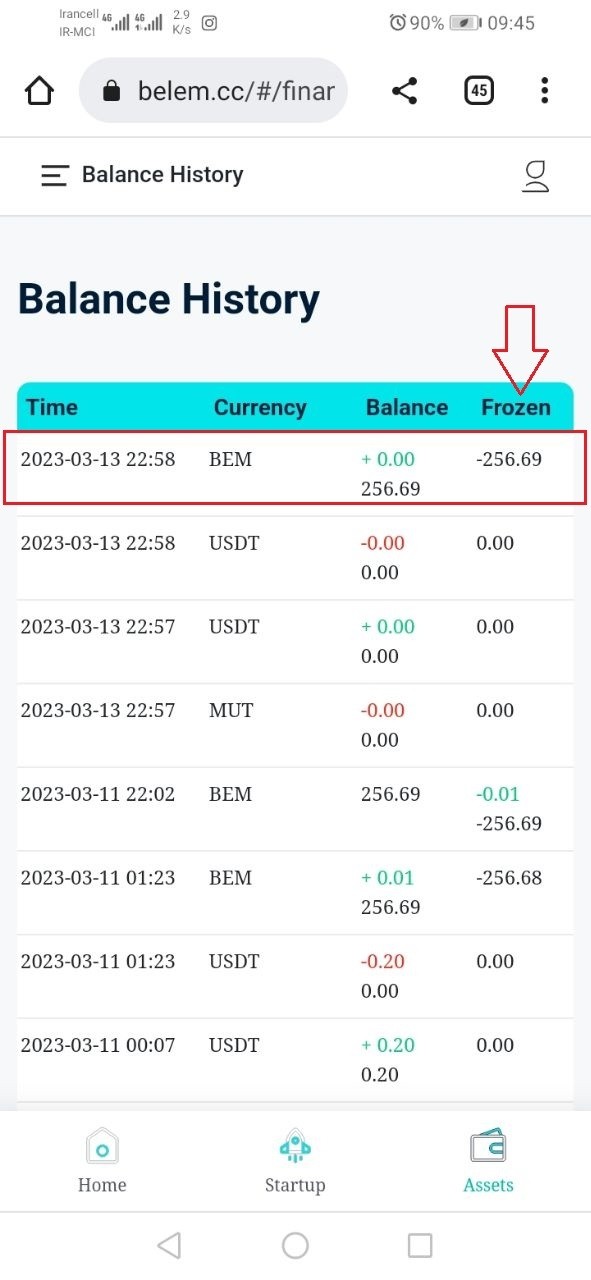
Task: Open the browser tab switcher showing 45
Action: pyautogui.click(x=479, y=91)
